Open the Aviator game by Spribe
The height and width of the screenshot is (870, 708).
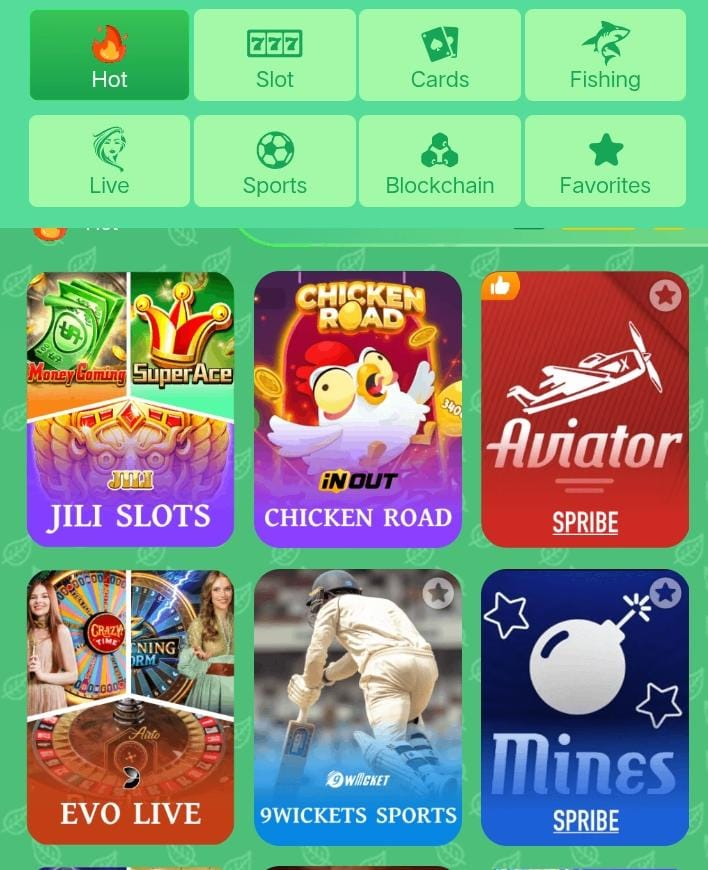coord(585,420)
